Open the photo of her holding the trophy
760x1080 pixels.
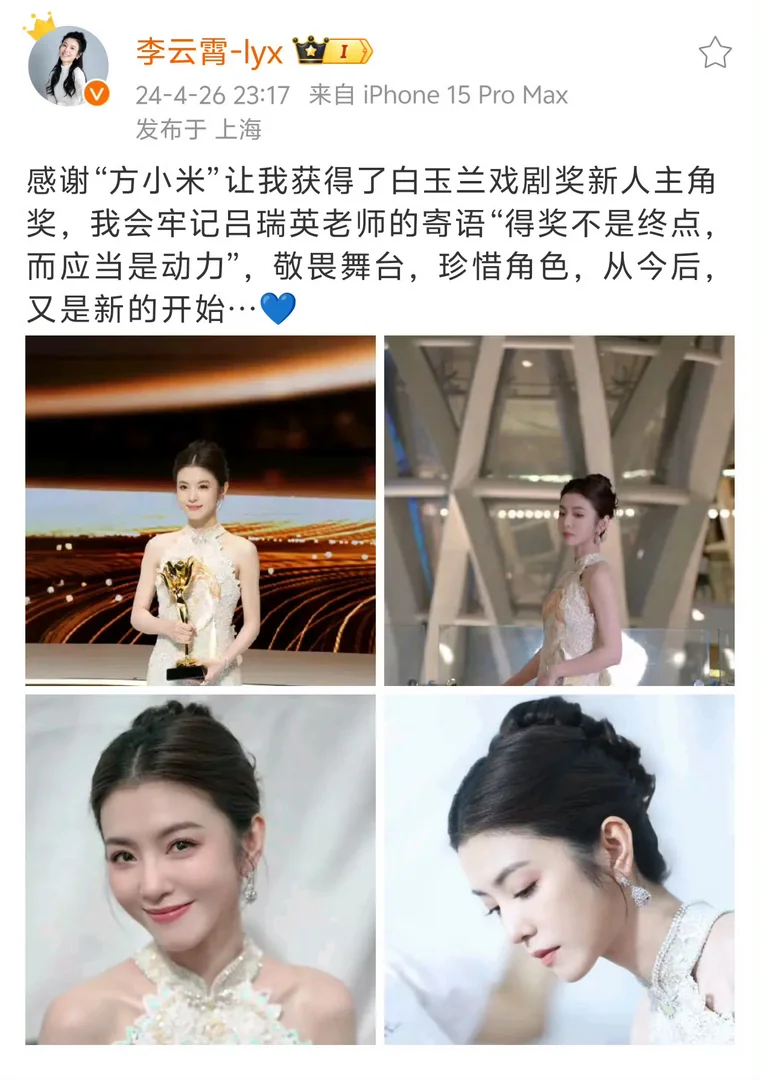tap(201, 510)
